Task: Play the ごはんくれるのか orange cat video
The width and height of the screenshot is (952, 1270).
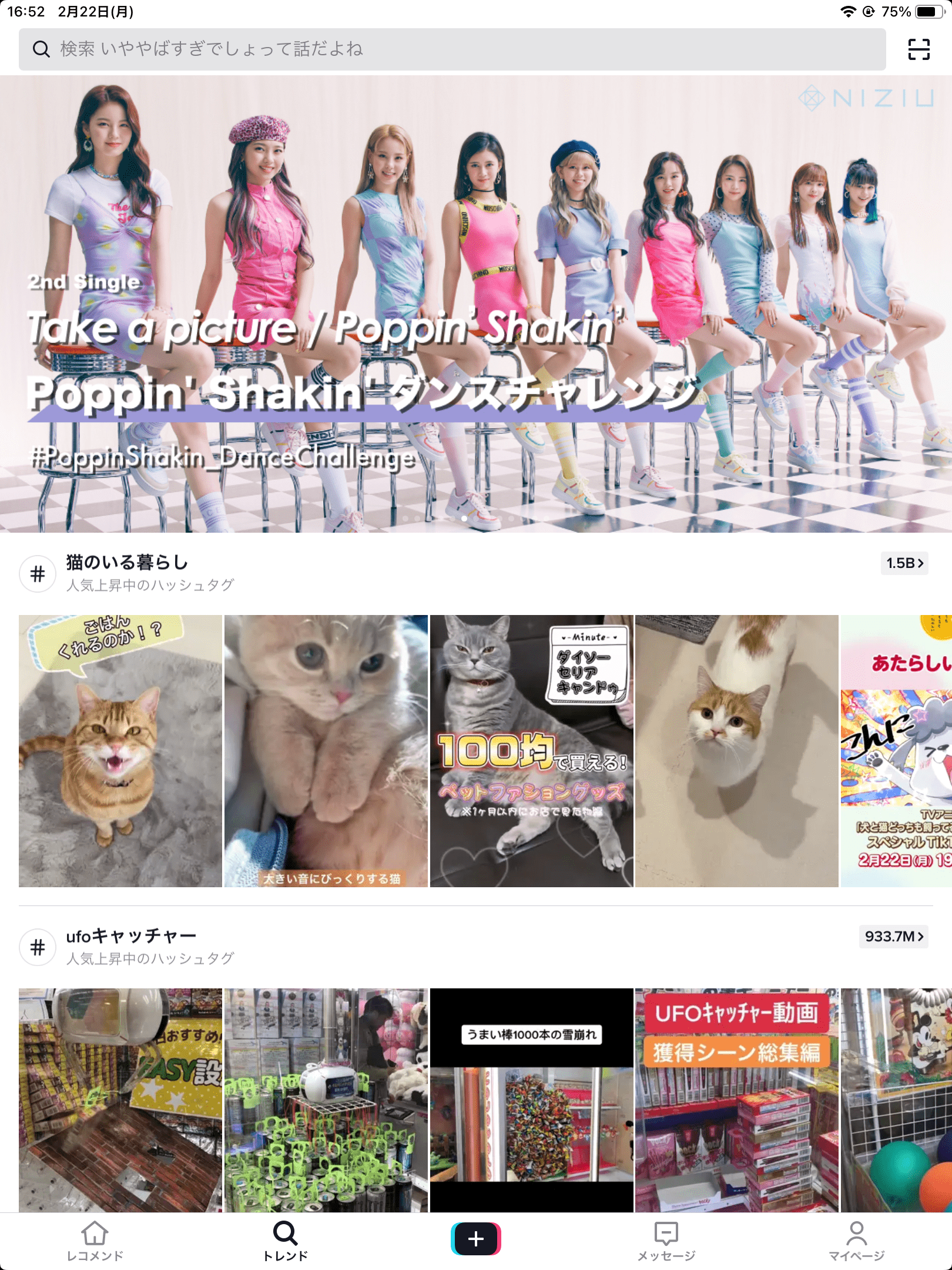Action: [x=120, y=751]
